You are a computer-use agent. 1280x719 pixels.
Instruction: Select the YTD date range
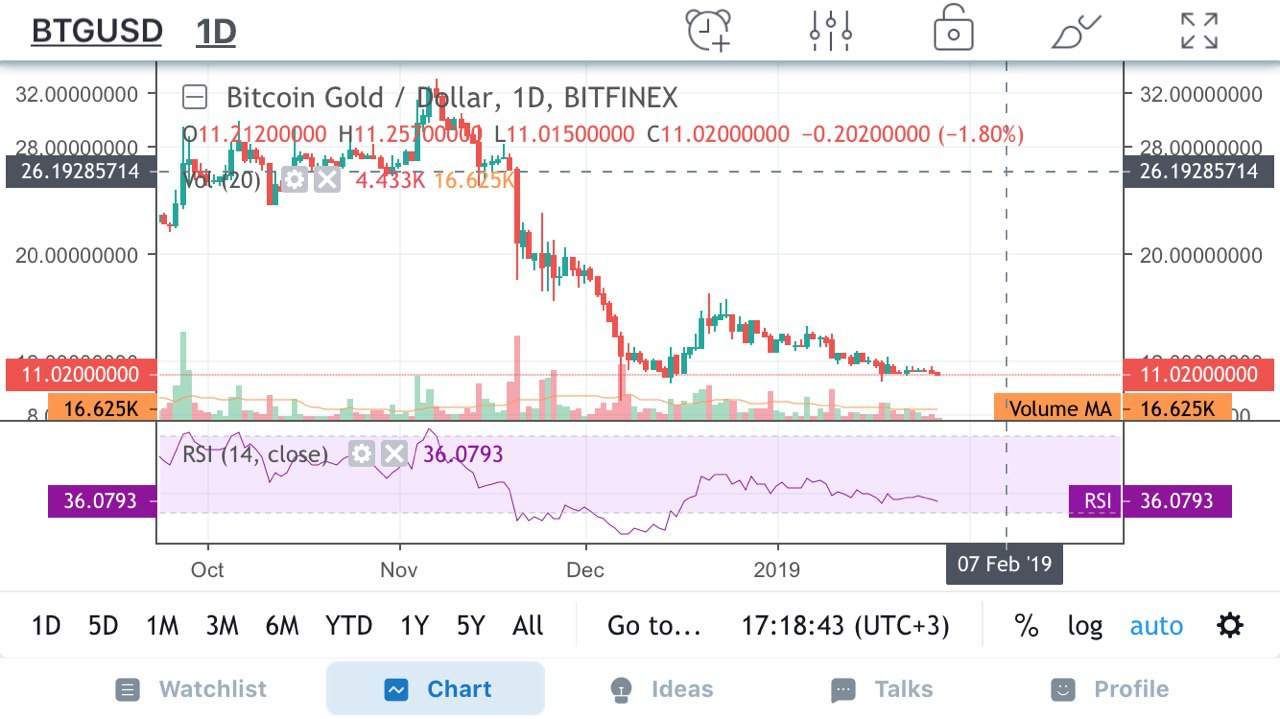pyautogui.click(x=348, y=626)
